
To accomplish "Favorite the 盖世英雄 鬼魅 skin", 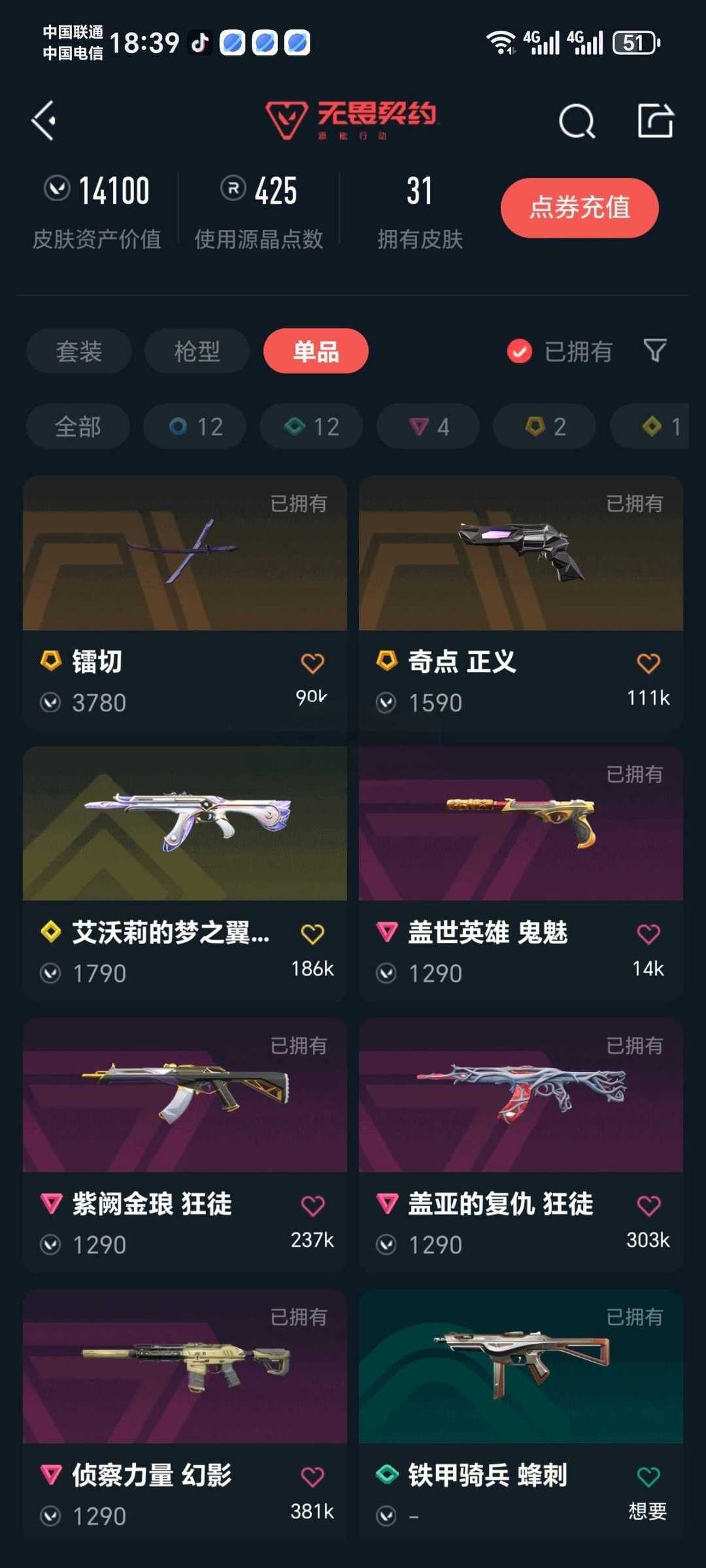I will 648,934.
